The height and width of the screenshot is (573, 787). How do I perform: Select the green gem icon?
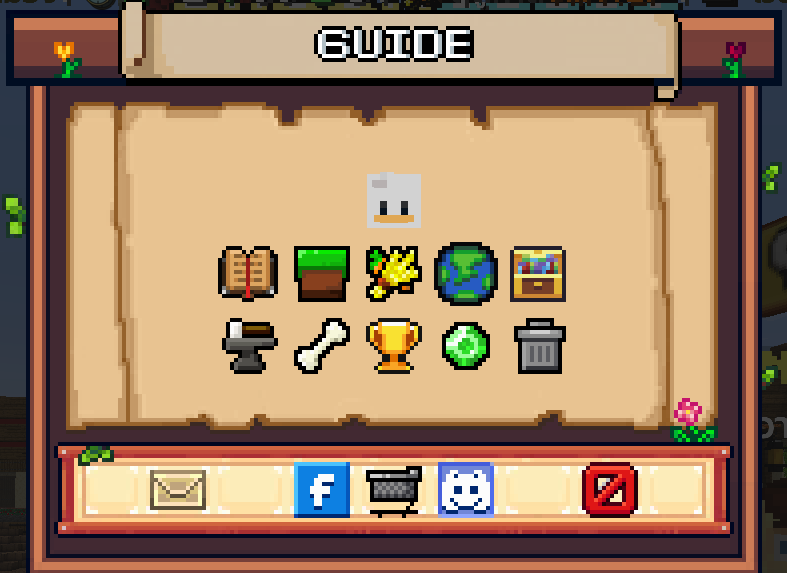pos(466,347)
